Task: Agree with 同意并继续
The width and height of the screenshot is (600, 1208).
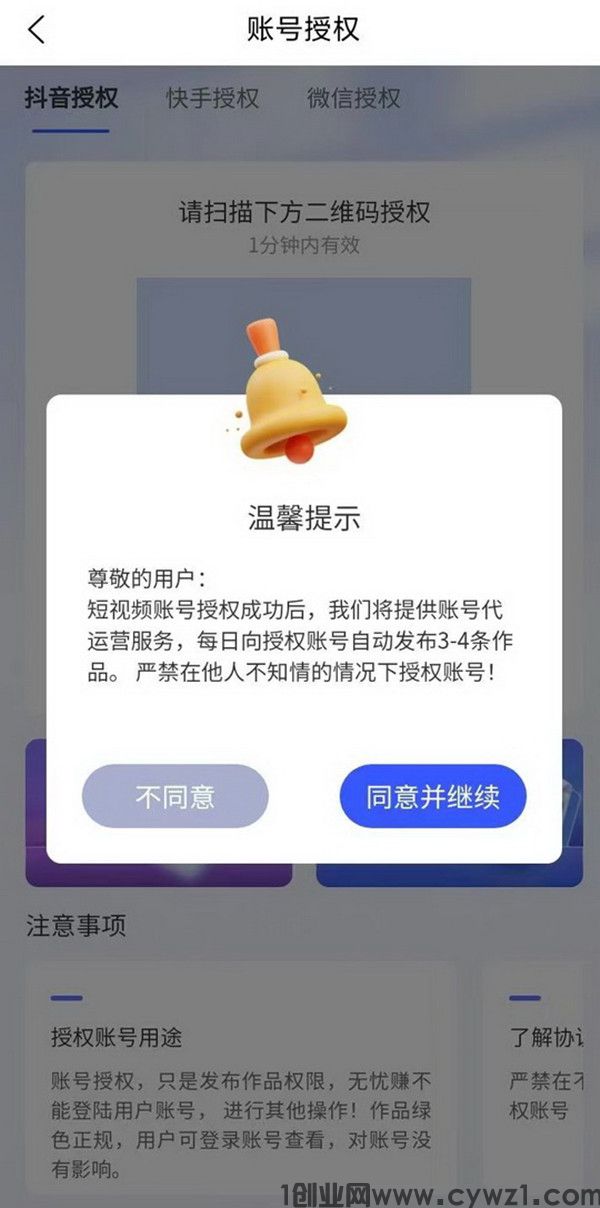Action: tap(432, 796)
